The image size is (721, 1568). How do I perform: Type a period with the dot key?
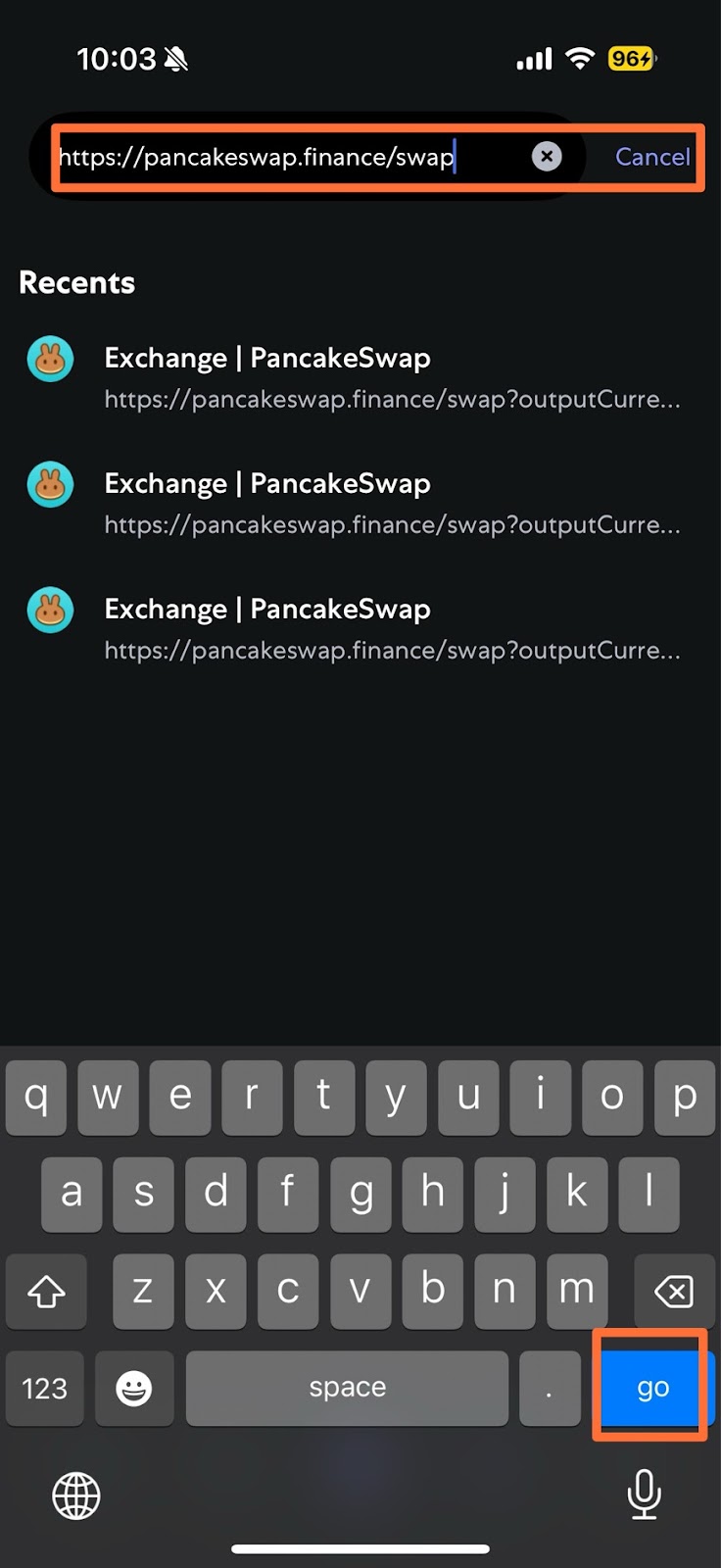click(x=550, y=1389)
